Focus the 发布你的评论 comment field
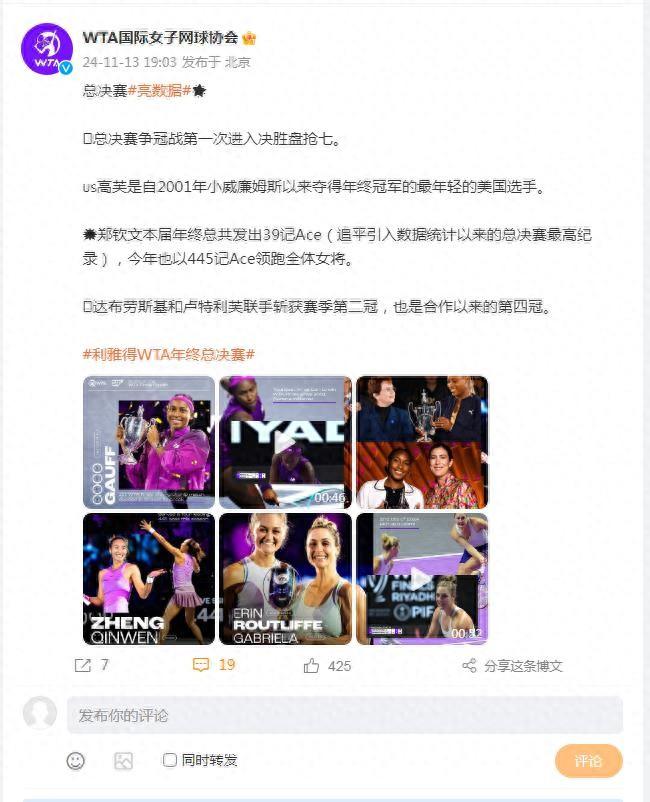 [x=344, y=715]
